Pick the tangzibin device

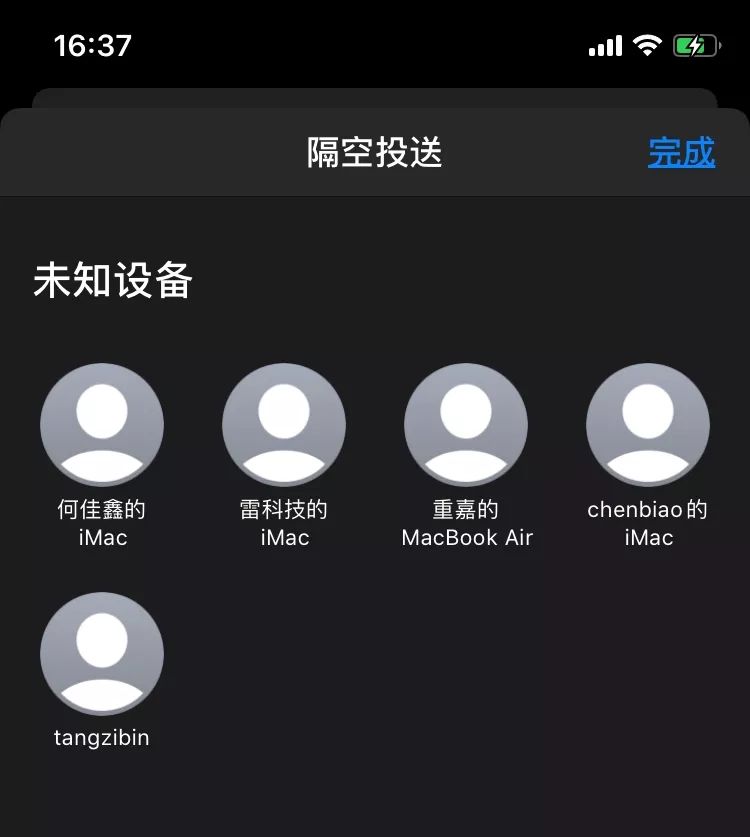click(102, 654)
